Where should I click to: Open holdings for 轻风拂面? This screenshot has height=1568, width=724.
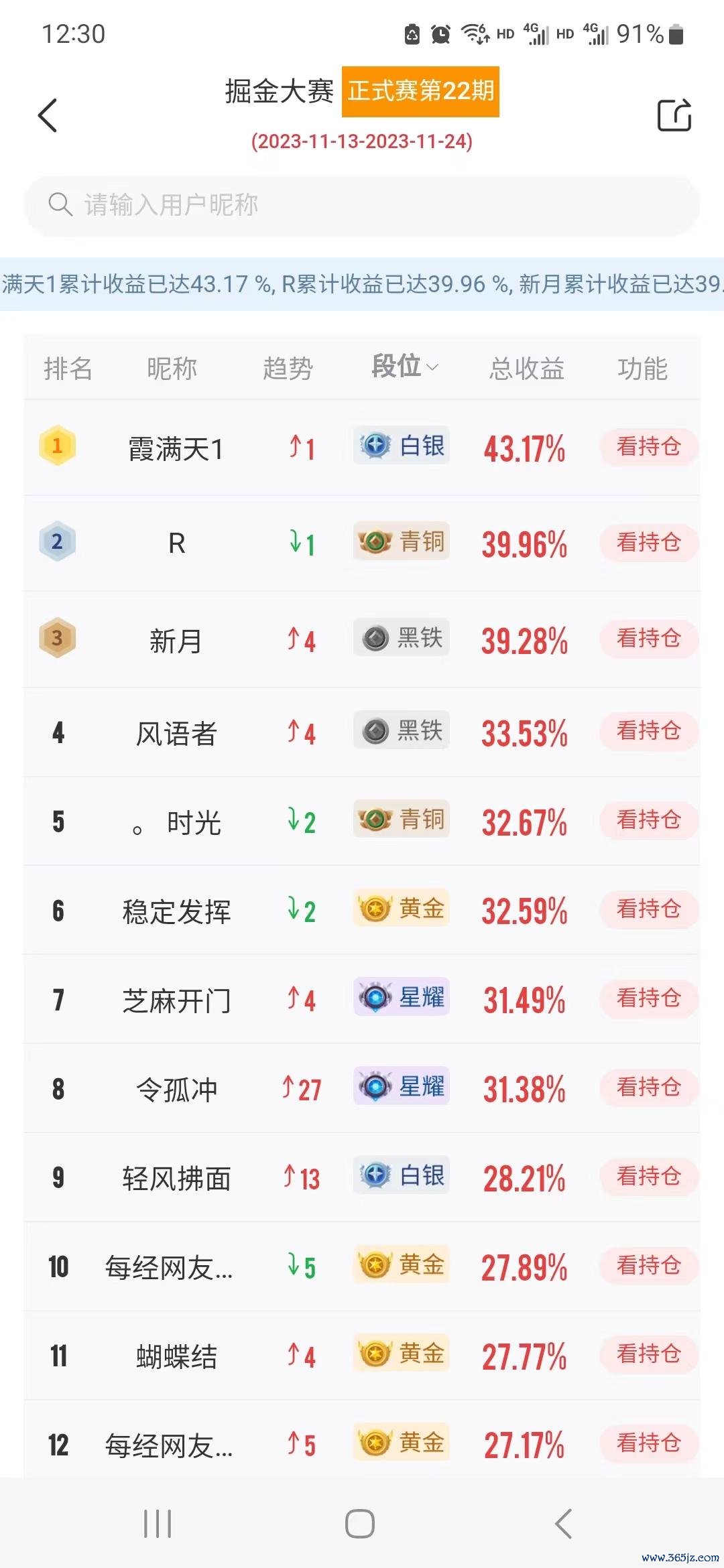click(x=648, y=1177)
